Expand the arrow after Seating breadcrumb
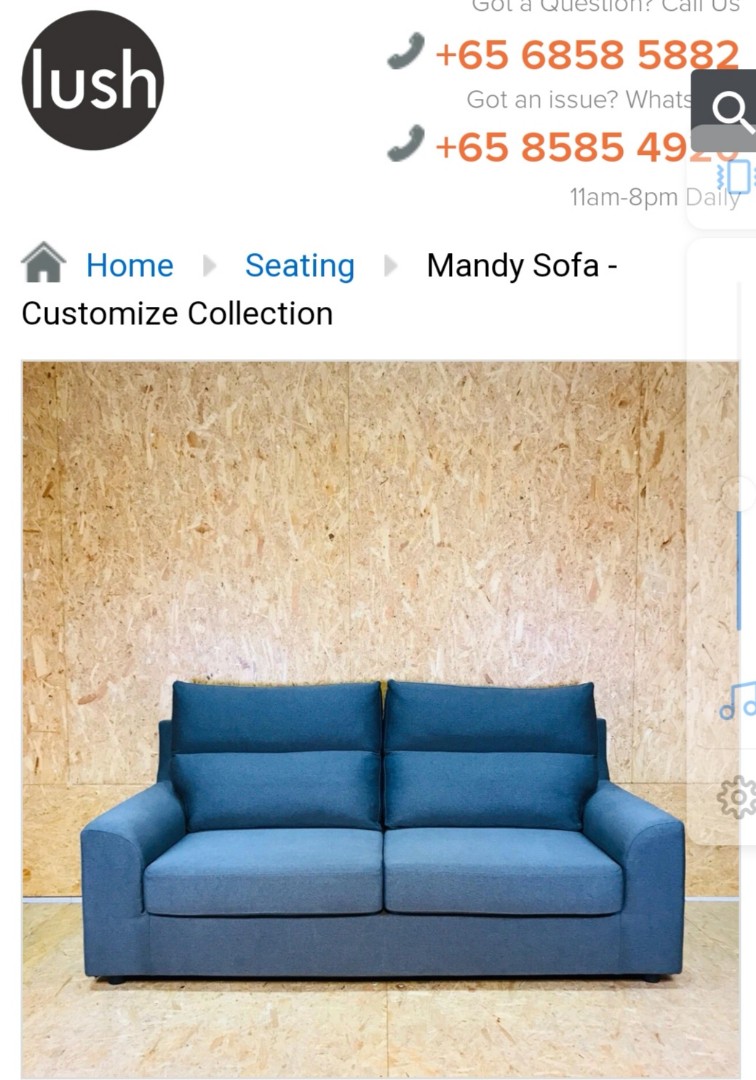The height and width of the screenshot is (1080, 756). pos(390,266)
